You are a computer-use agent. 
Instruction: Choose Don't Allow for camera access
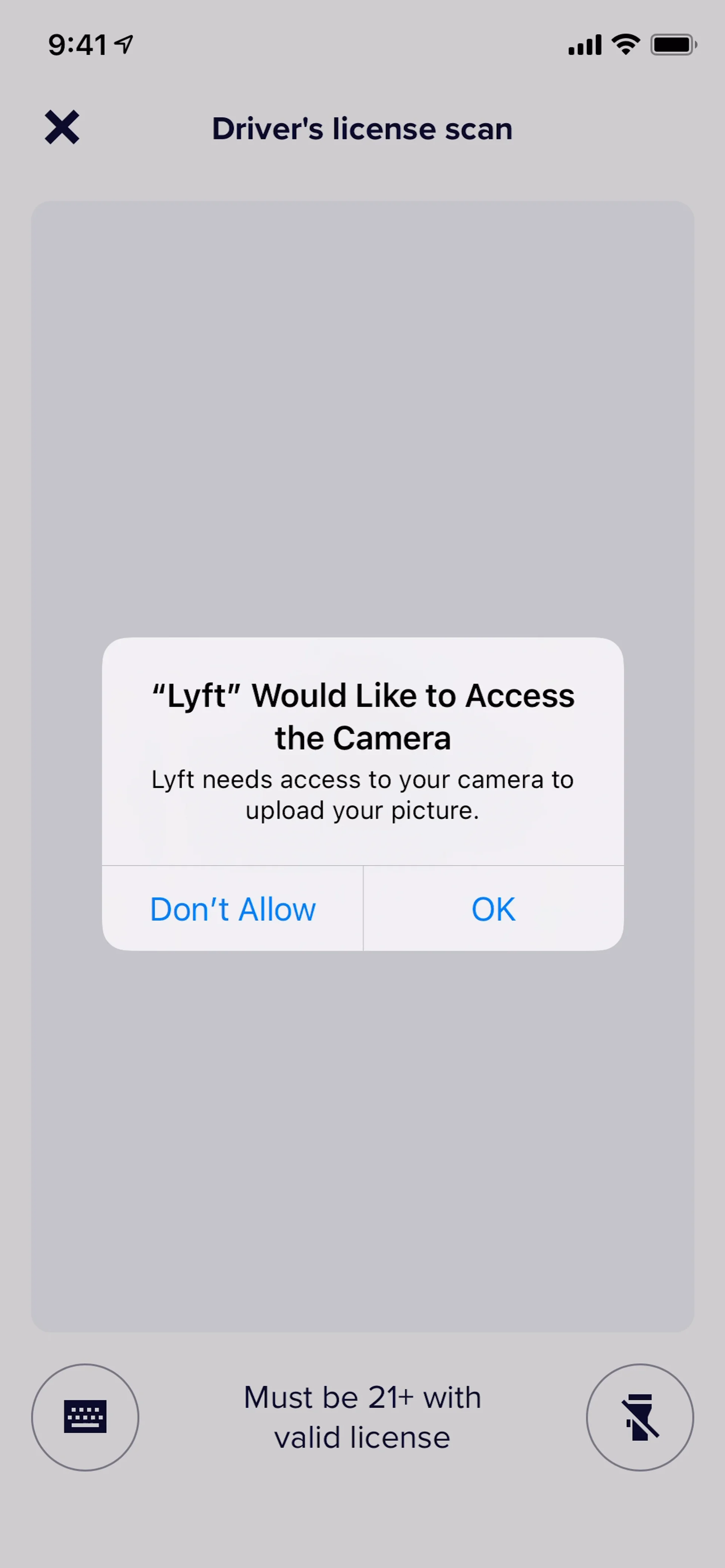tap(233, 909)
